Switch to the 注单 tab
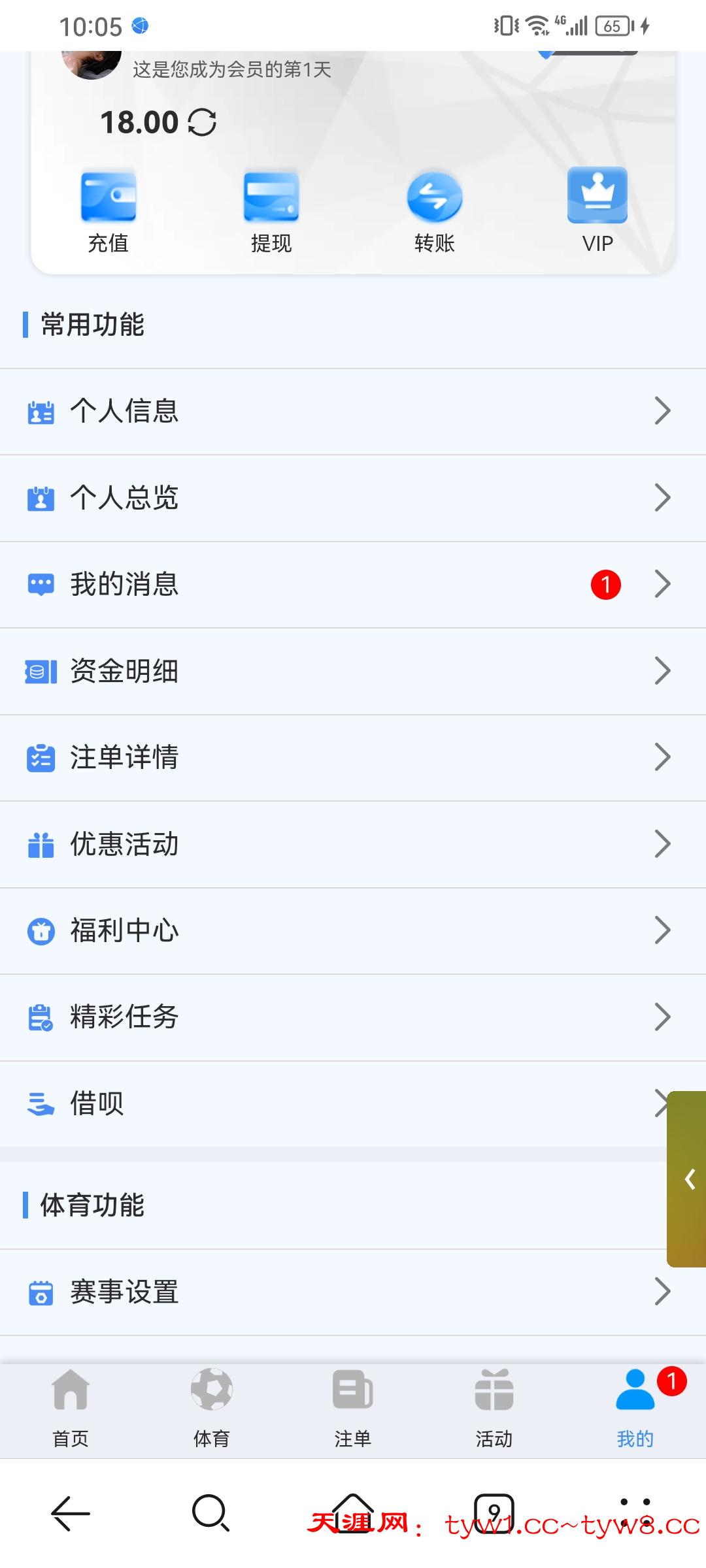The width and height of the screenshot is (706, 1568). 353,1409
